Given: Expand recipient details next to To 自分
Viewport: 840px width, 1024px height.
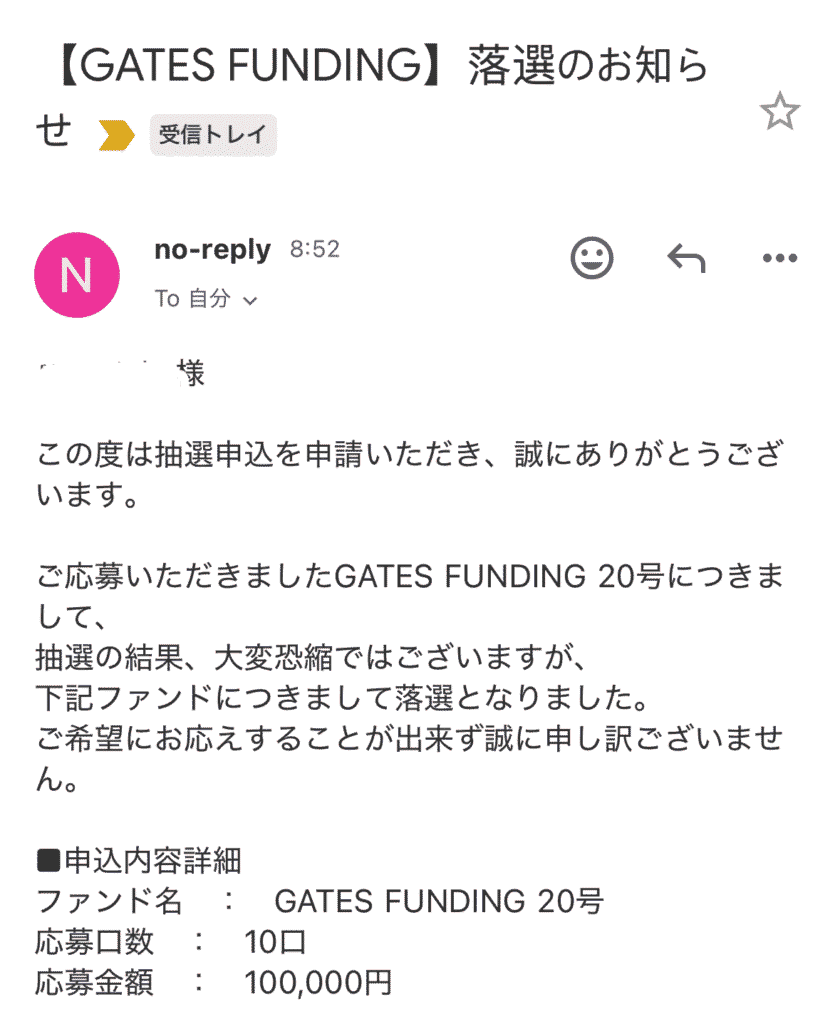Looking at the screenshot, I should coord(250,300).
